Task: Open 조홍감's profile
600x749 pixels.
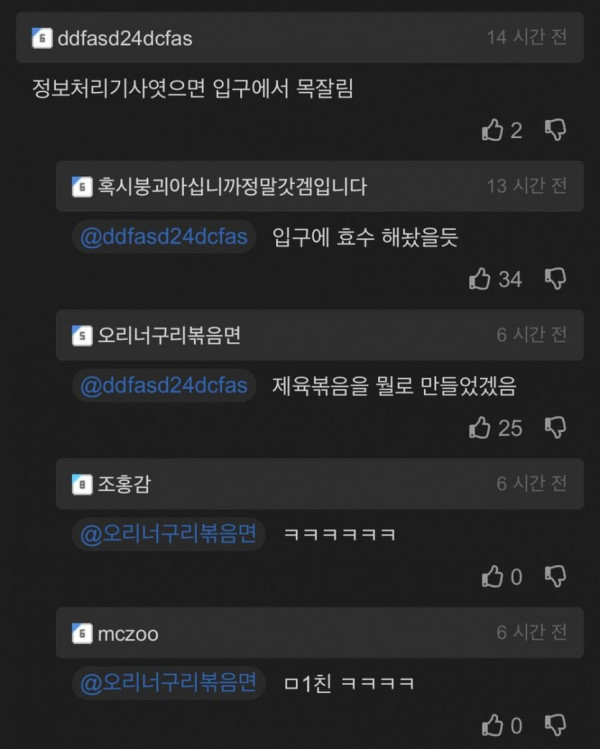Action: point(125,484)
